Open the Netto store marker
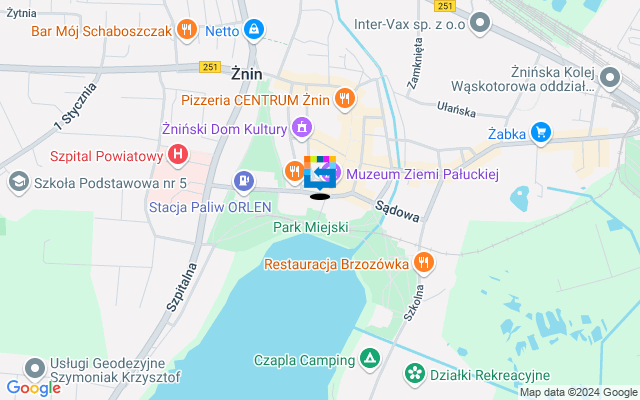 pyautogui.click(x=255, y=30)
